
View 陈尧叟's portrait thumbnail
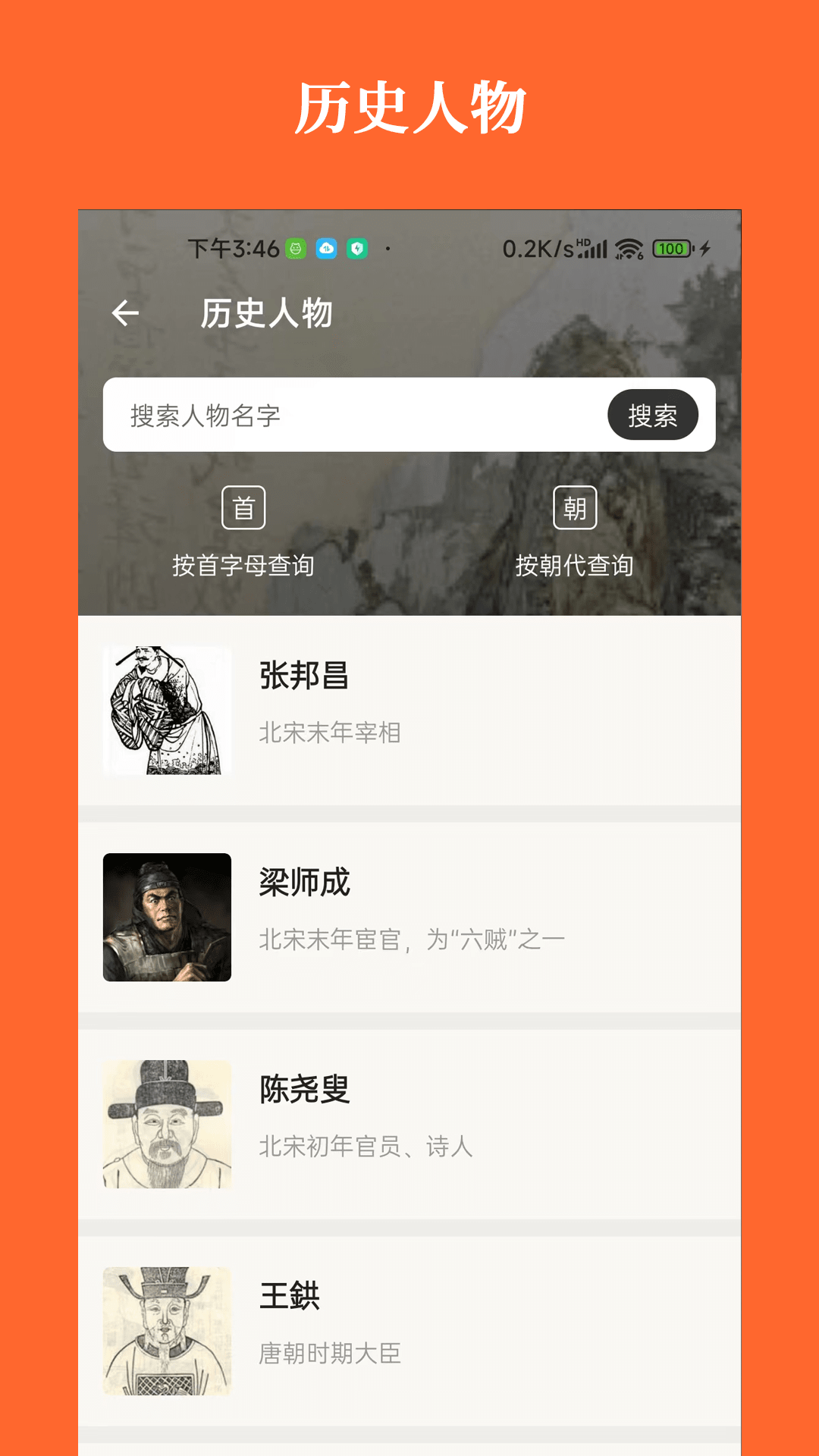coord(167,1125)
